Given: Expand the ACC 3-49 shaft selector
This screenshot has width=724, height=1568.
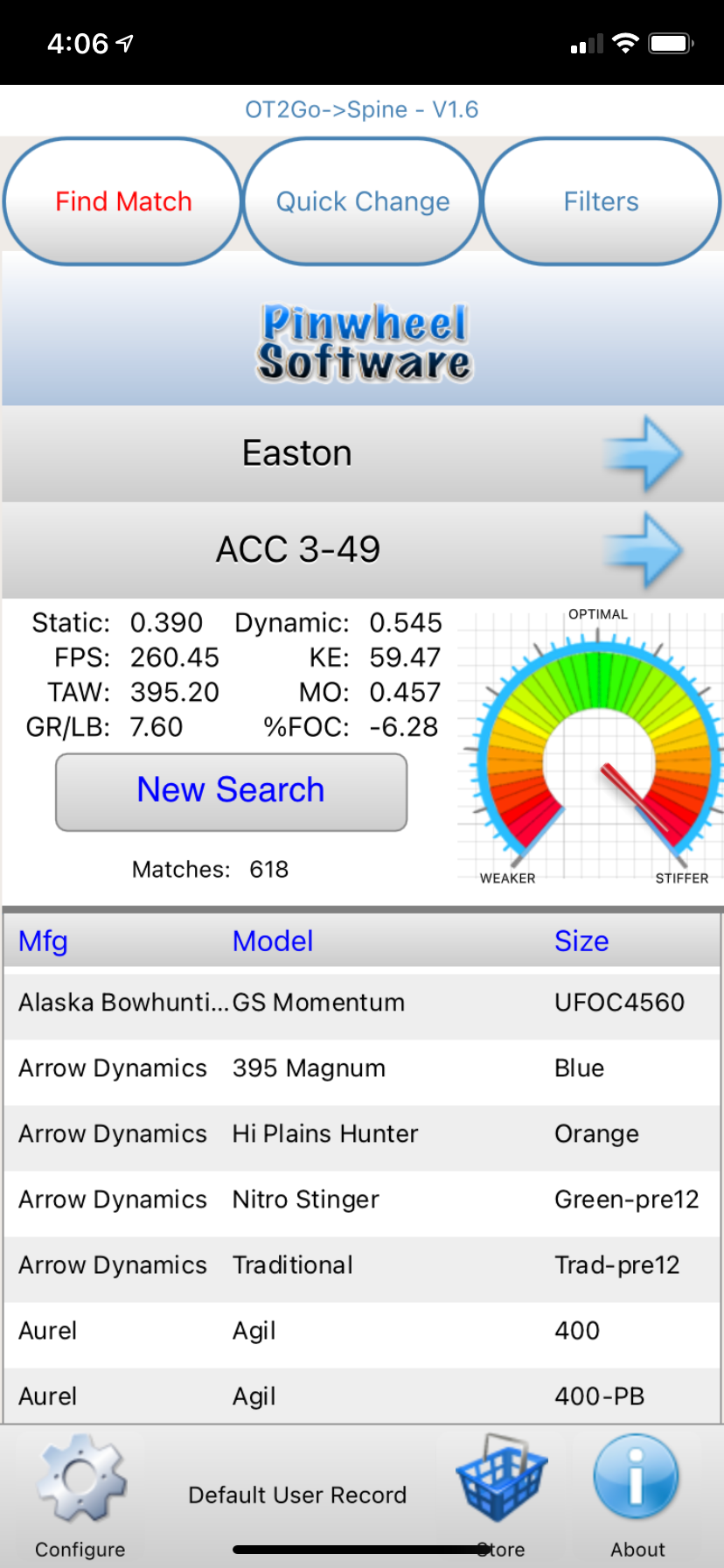Looking at the screenshot, I should pos(297,549).
